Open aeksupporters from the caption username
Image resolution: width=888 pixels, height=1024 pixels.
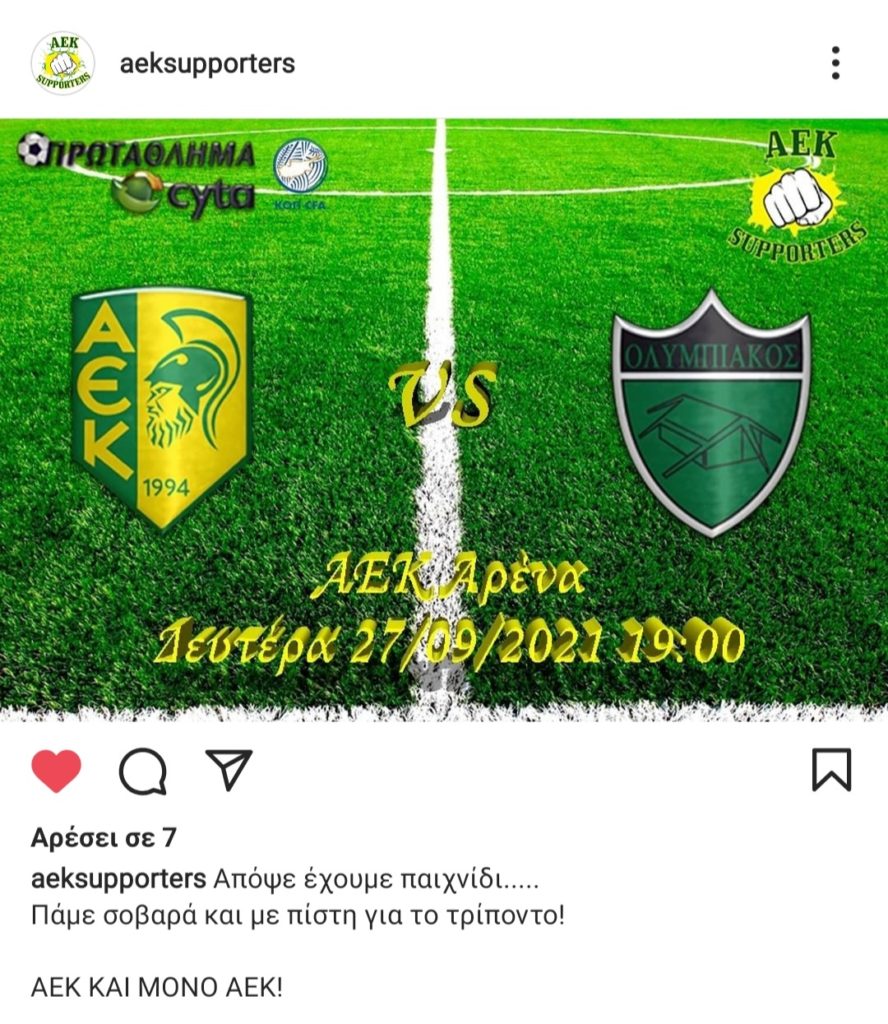(118, 879)
